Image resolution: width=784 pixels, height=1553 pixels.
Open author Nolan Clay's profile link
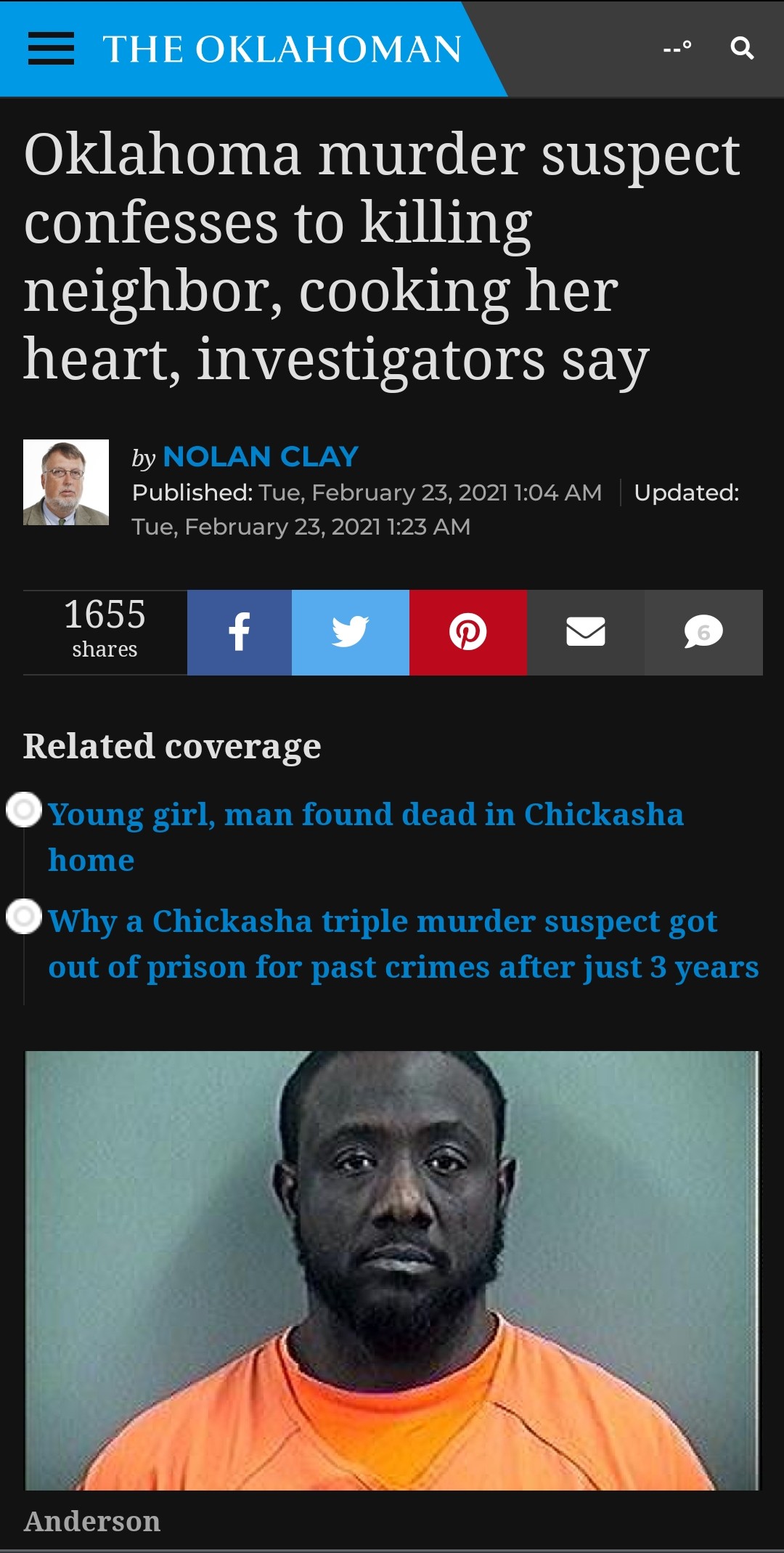click(261, 457)
